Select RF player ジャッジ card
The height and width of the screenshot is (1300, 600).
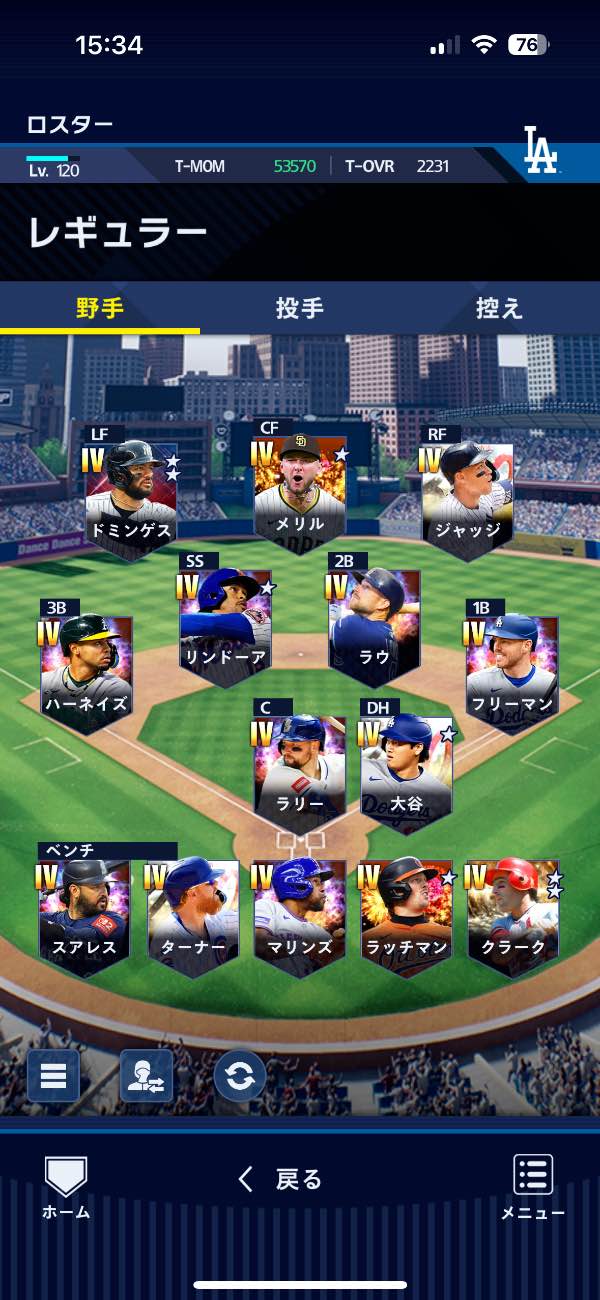(x=467, y=495)
